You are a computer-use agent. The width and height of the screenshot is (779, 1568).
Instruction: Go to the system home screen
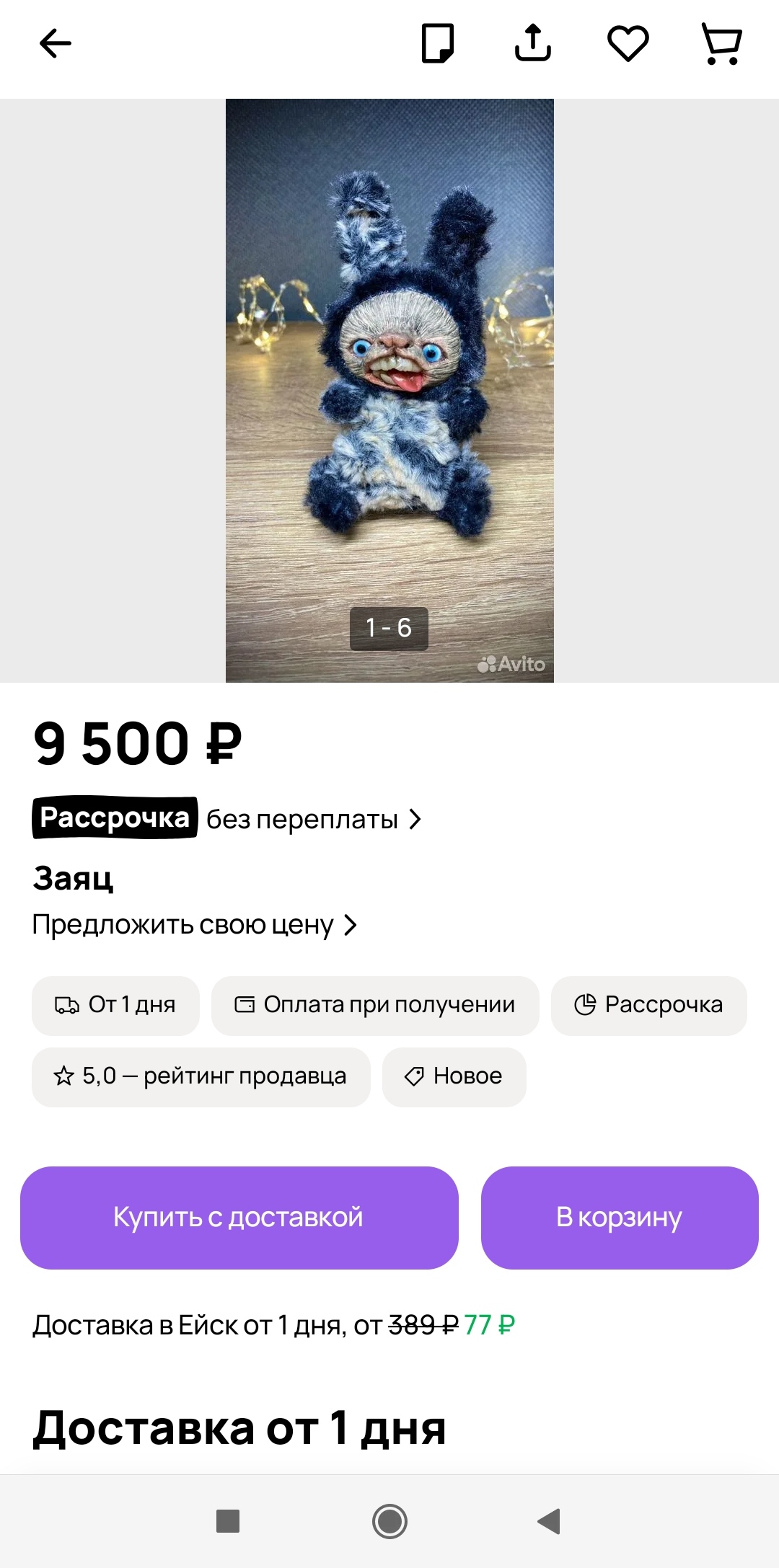(x=389, y=1521)
